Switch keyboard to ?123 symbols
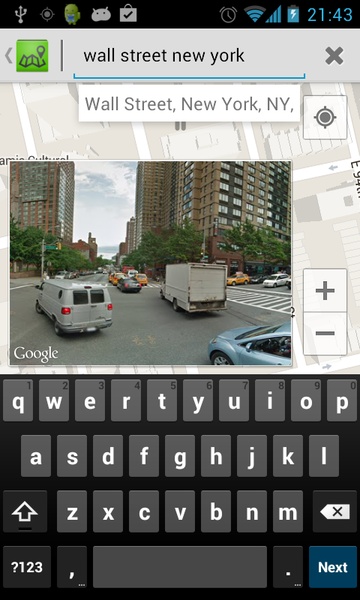 (27, 567)
